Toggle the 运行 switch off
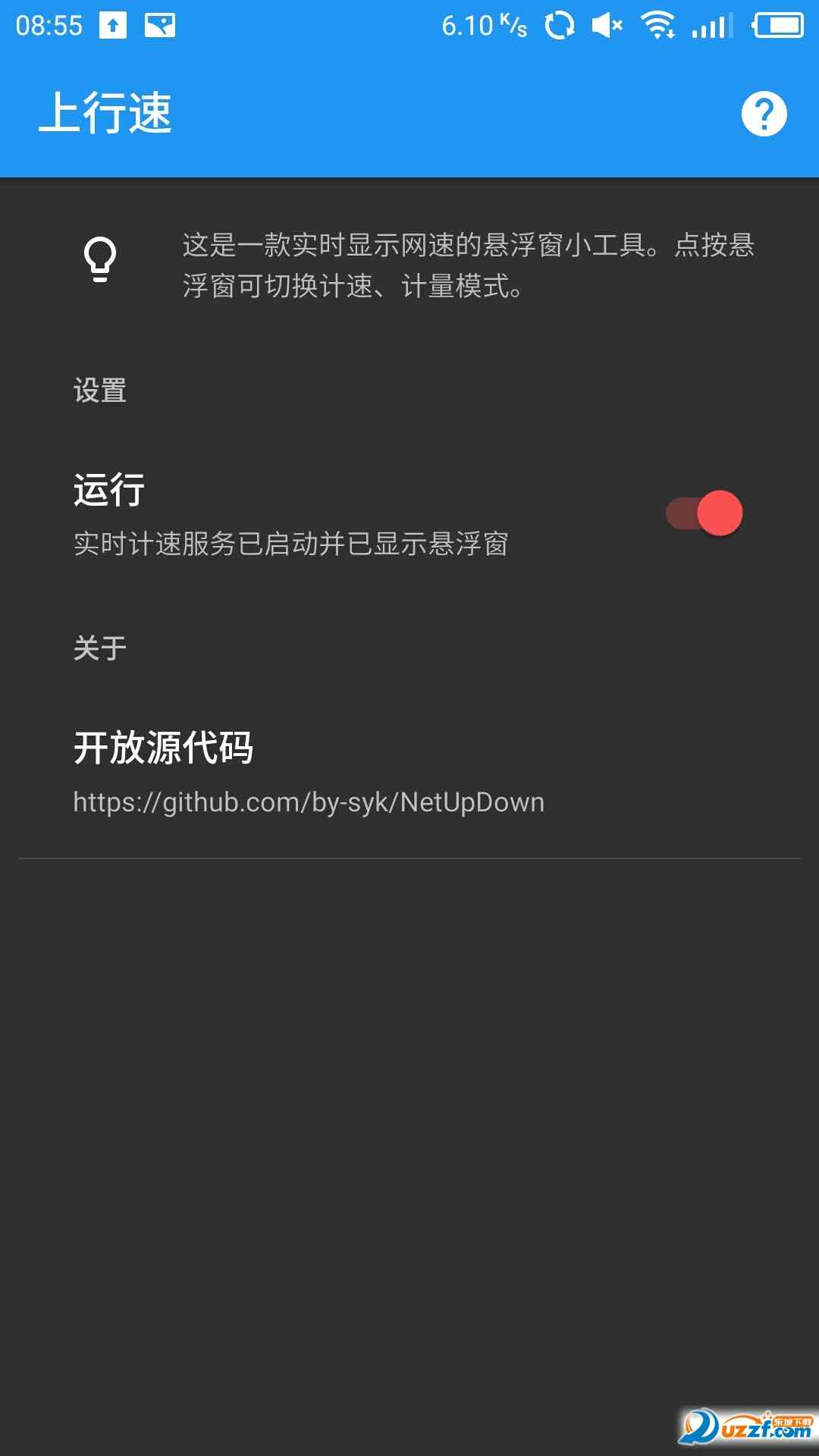Image resolution: width=819 pixels, height=1456 pixels. [704, 513]
